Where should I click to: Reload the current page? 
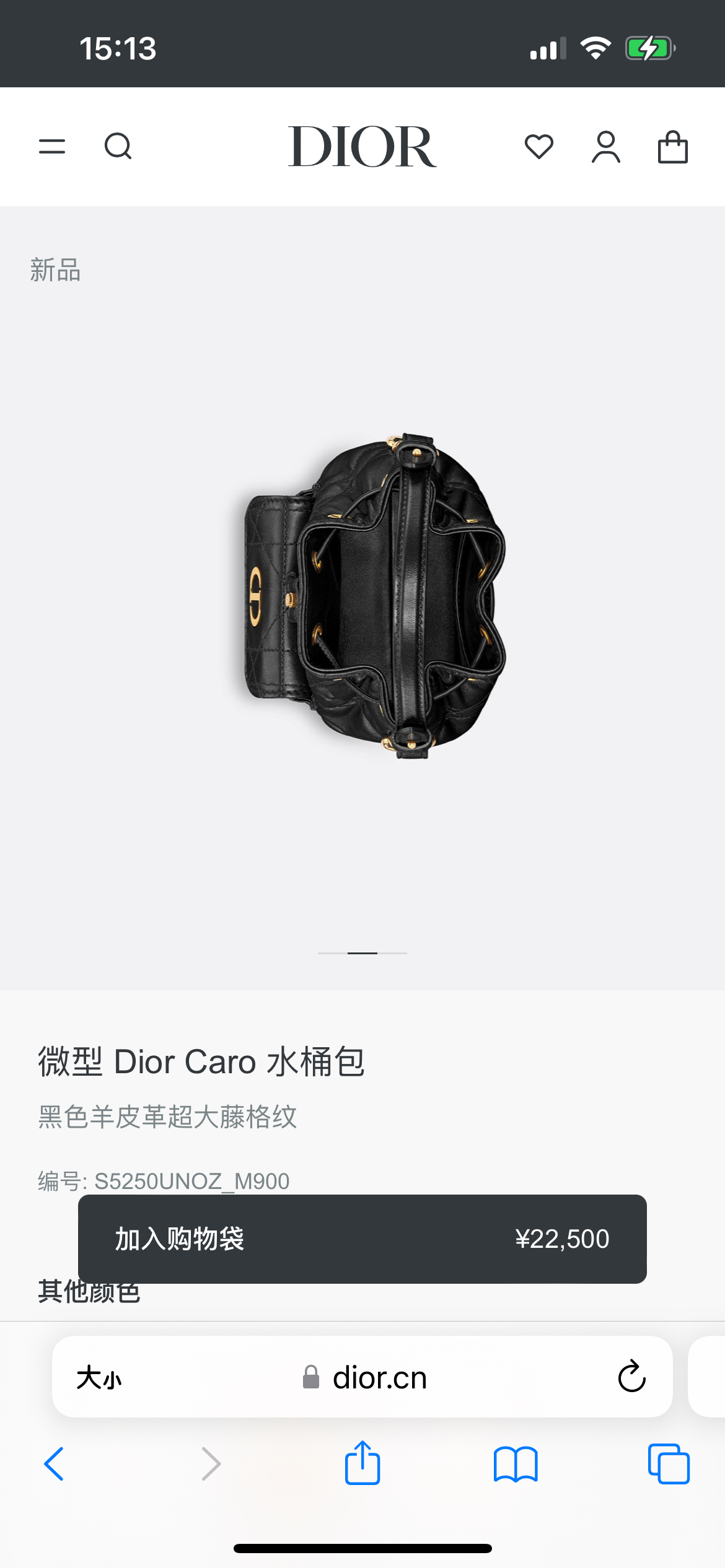point(631,1377)
